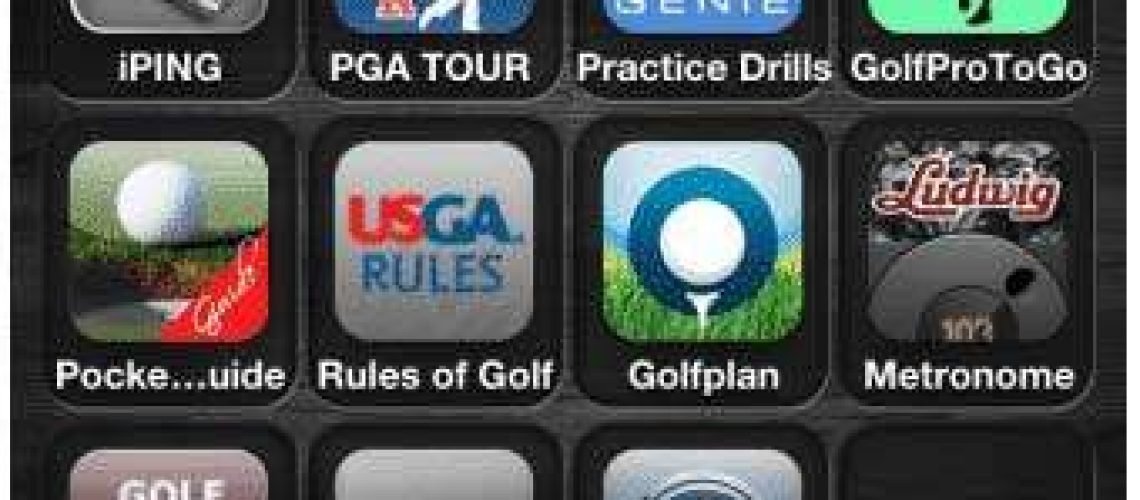Launch GolfProToGo

[x=968, y=20]
